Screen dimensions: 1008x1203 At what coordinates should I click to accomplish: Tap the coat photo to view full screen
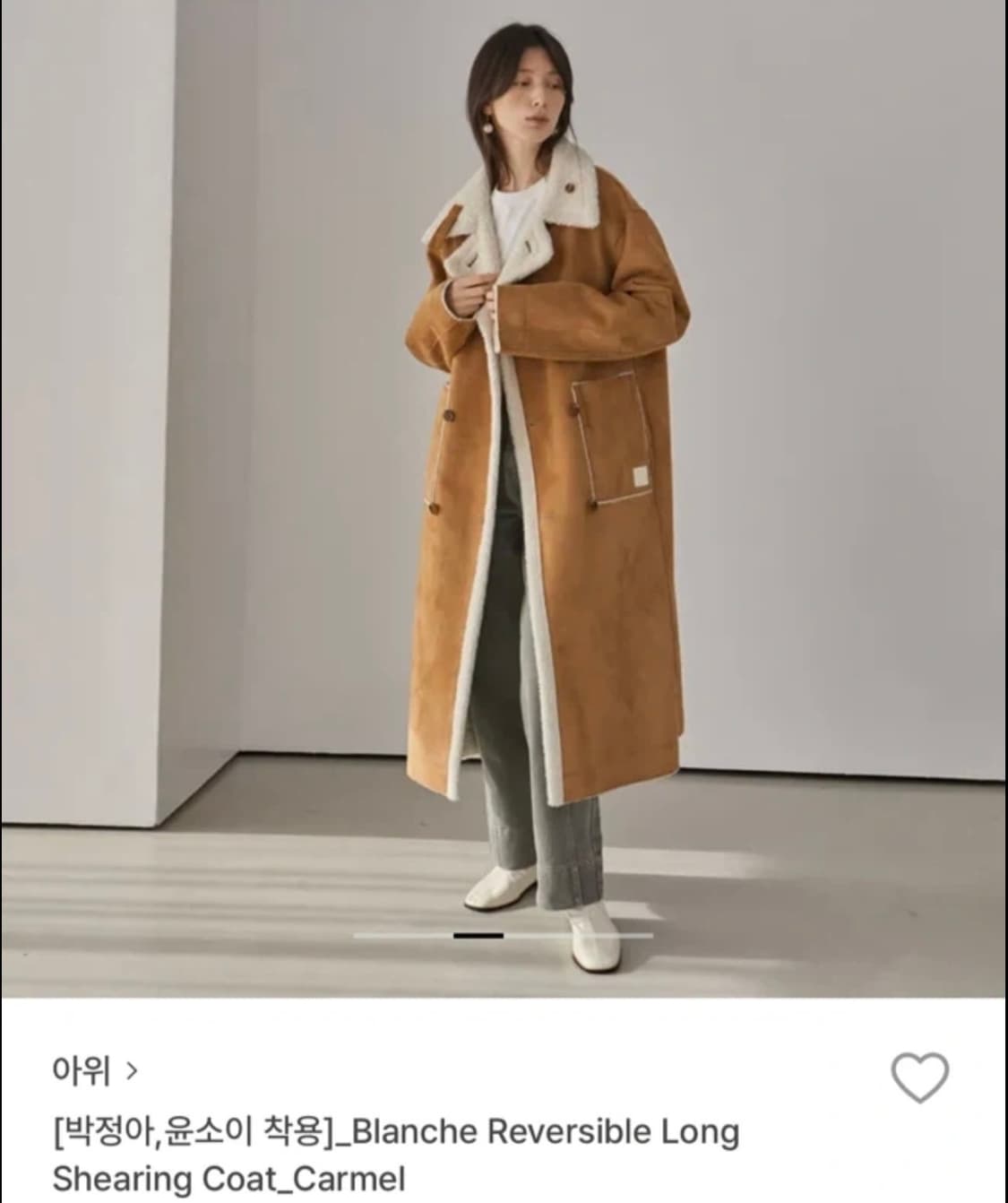[504, 493]
